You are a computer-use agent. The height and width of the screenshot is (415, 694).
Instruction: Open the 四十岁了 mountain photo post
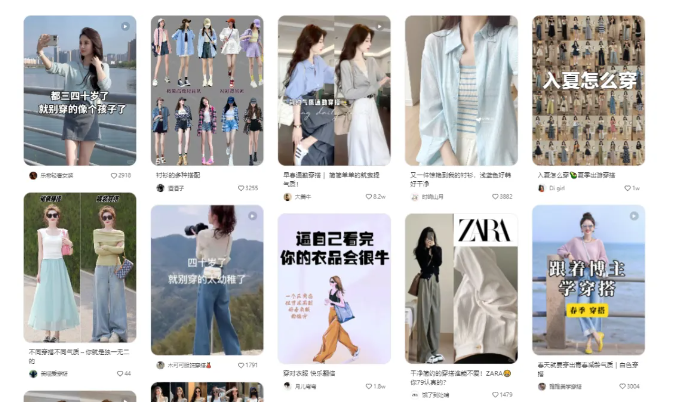click(x=207, y=280)
